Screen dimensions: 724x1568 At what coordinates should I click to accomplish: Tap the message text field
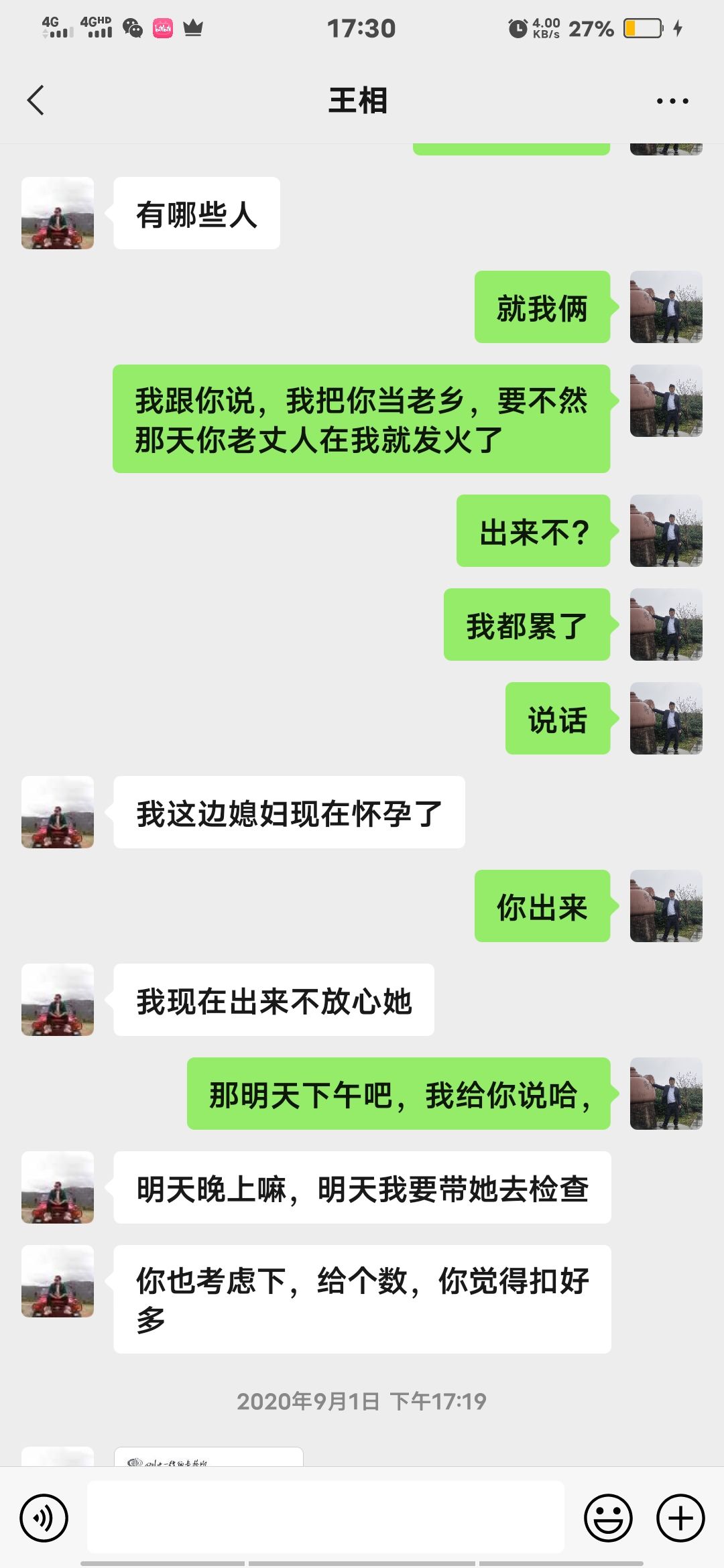click(325, 1518)
